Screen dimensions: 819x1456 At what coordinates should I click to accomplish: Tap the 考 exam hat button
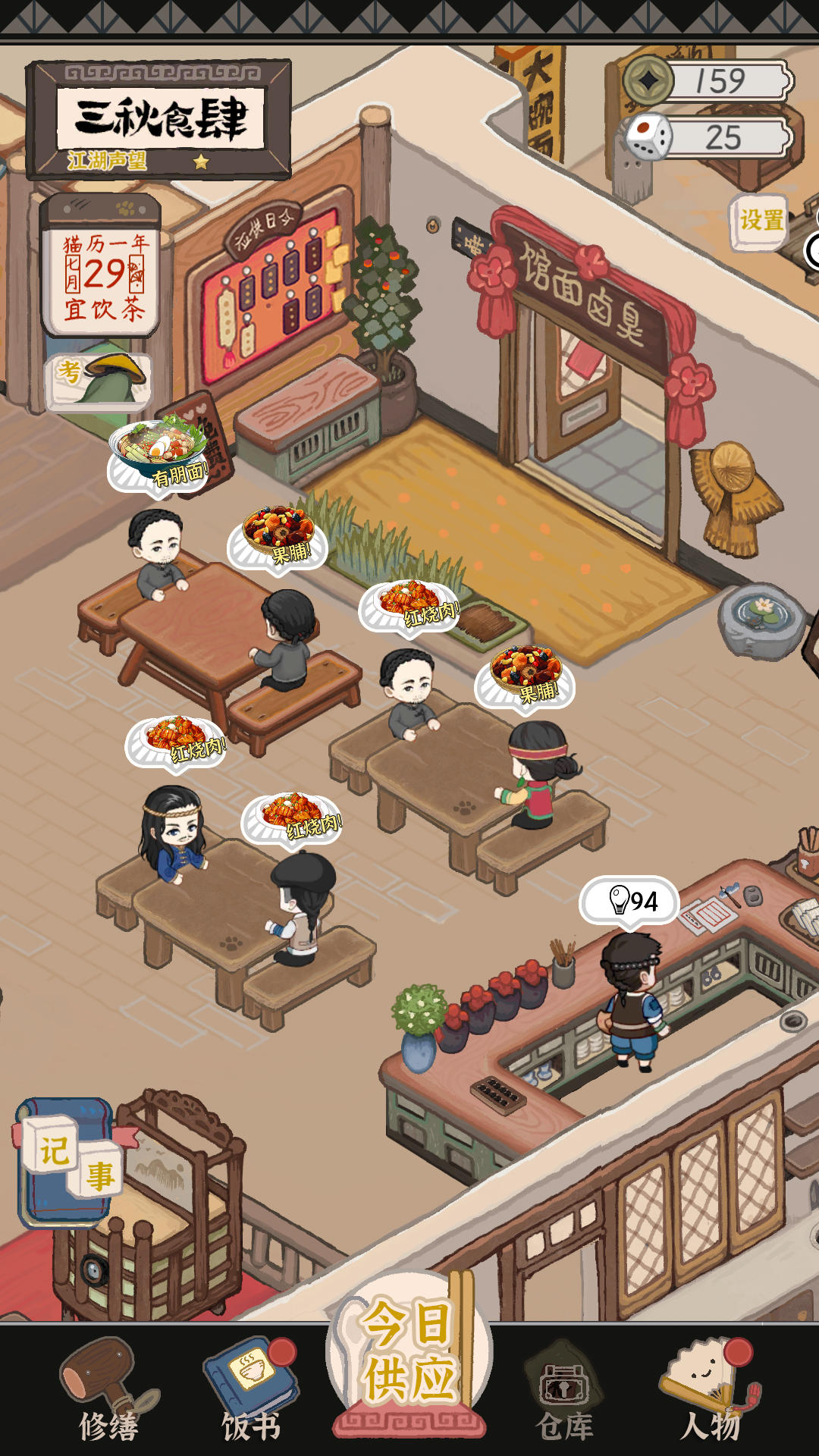pos(99,380)
